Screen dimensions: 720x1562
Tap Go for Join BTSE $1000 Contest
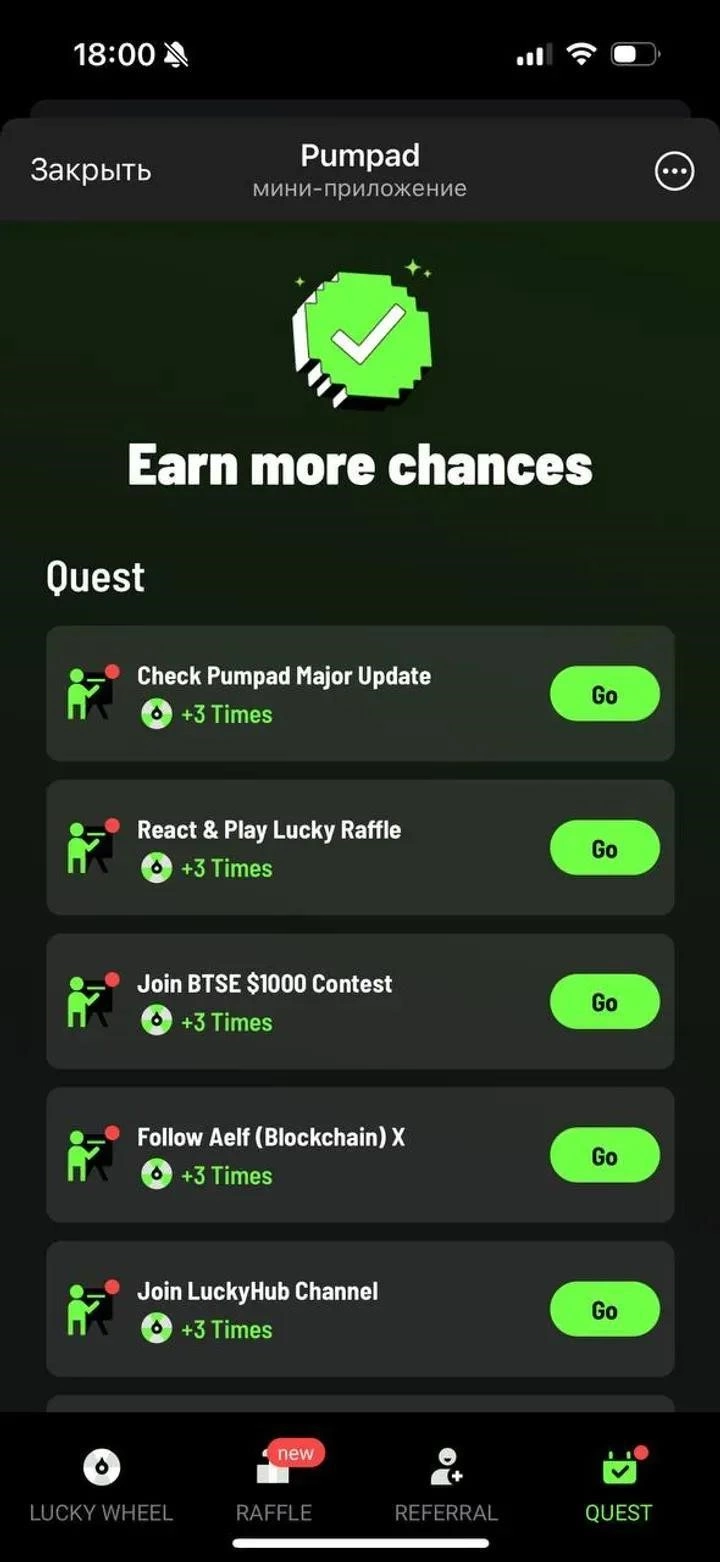tap(604, 1002)
